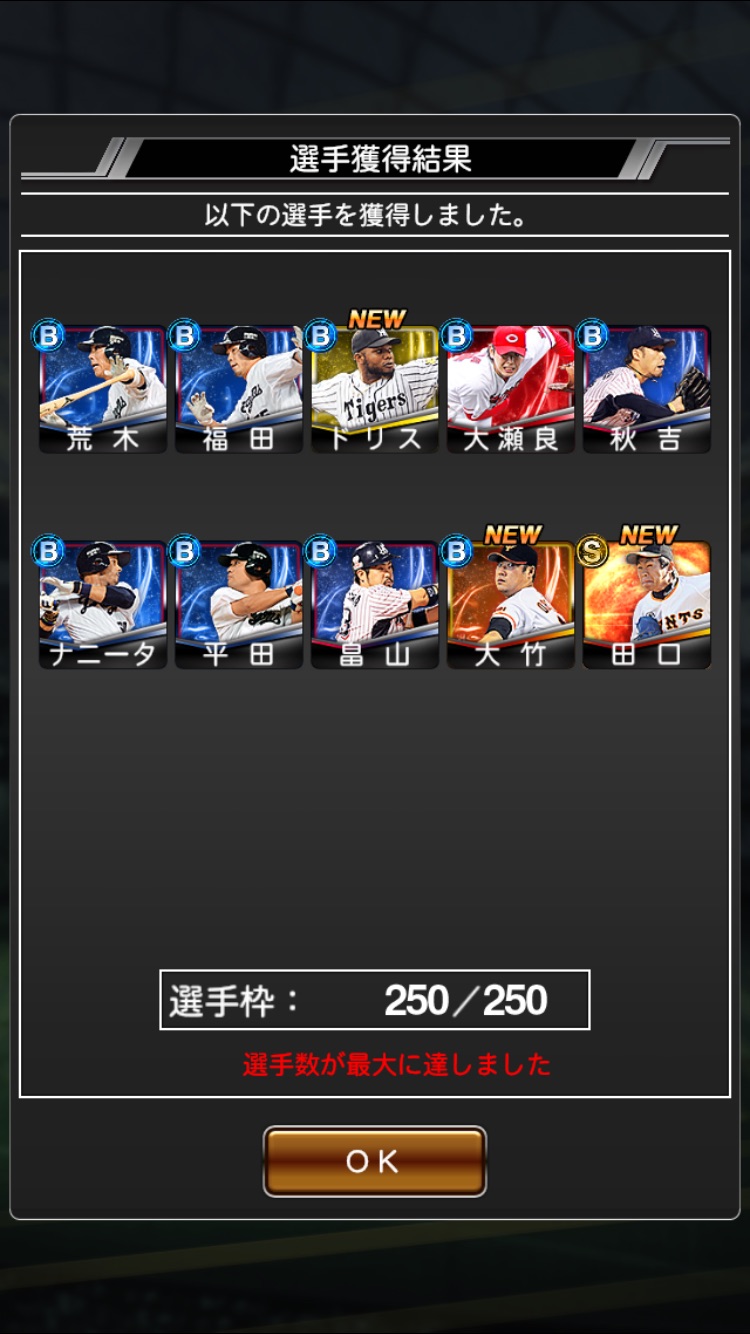Screen dimensions: 750x1334
Task: Open the 荒木 player card
Action: point(103,389)
